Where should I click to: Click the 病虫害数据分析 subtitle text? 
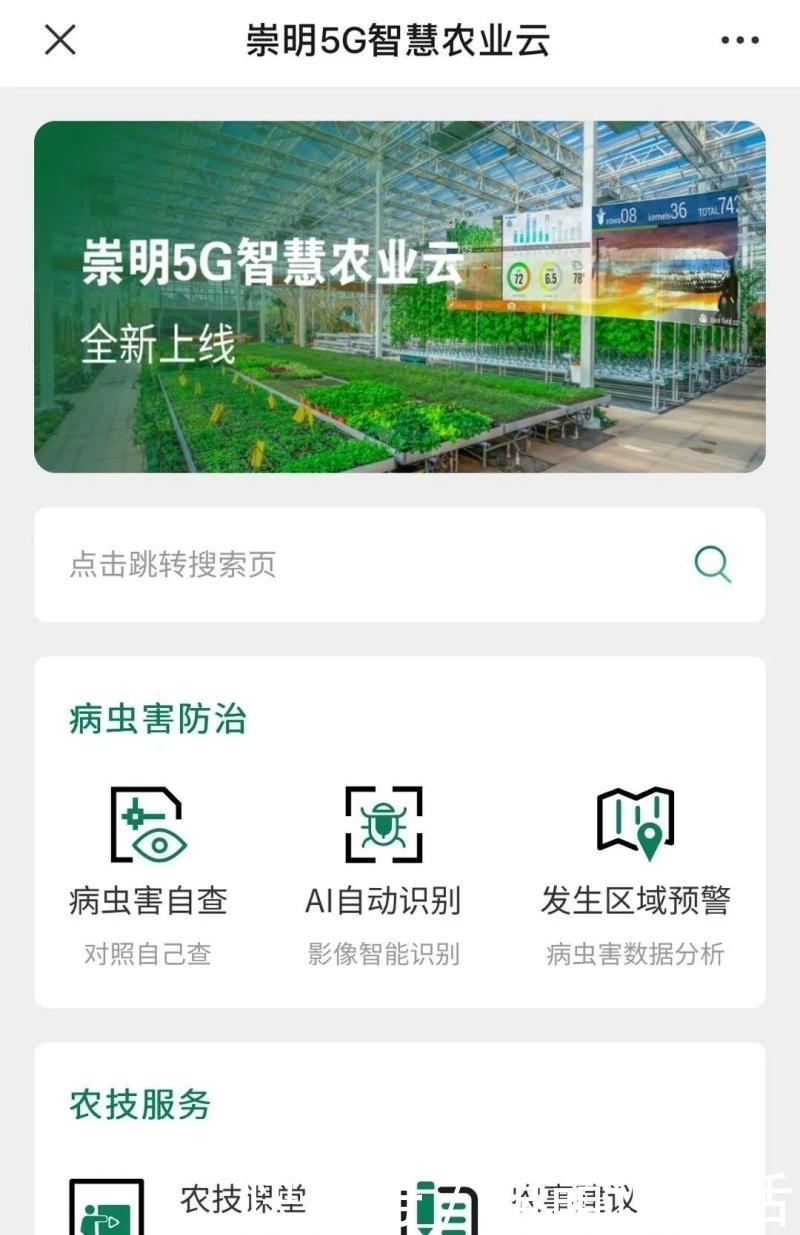click(636, 955)
